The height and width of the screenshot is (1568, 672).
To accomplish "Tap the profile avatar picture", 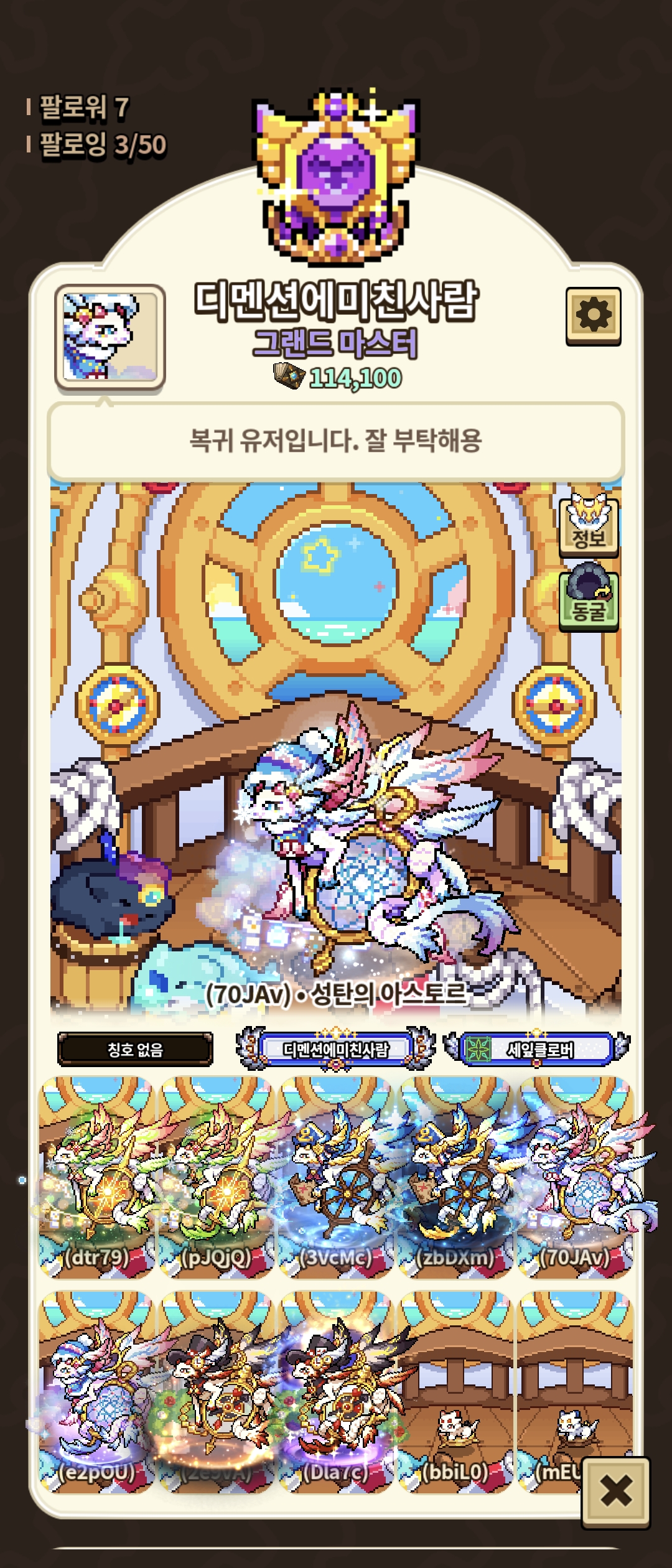I will pyautogui.click(x=110, y=337).
